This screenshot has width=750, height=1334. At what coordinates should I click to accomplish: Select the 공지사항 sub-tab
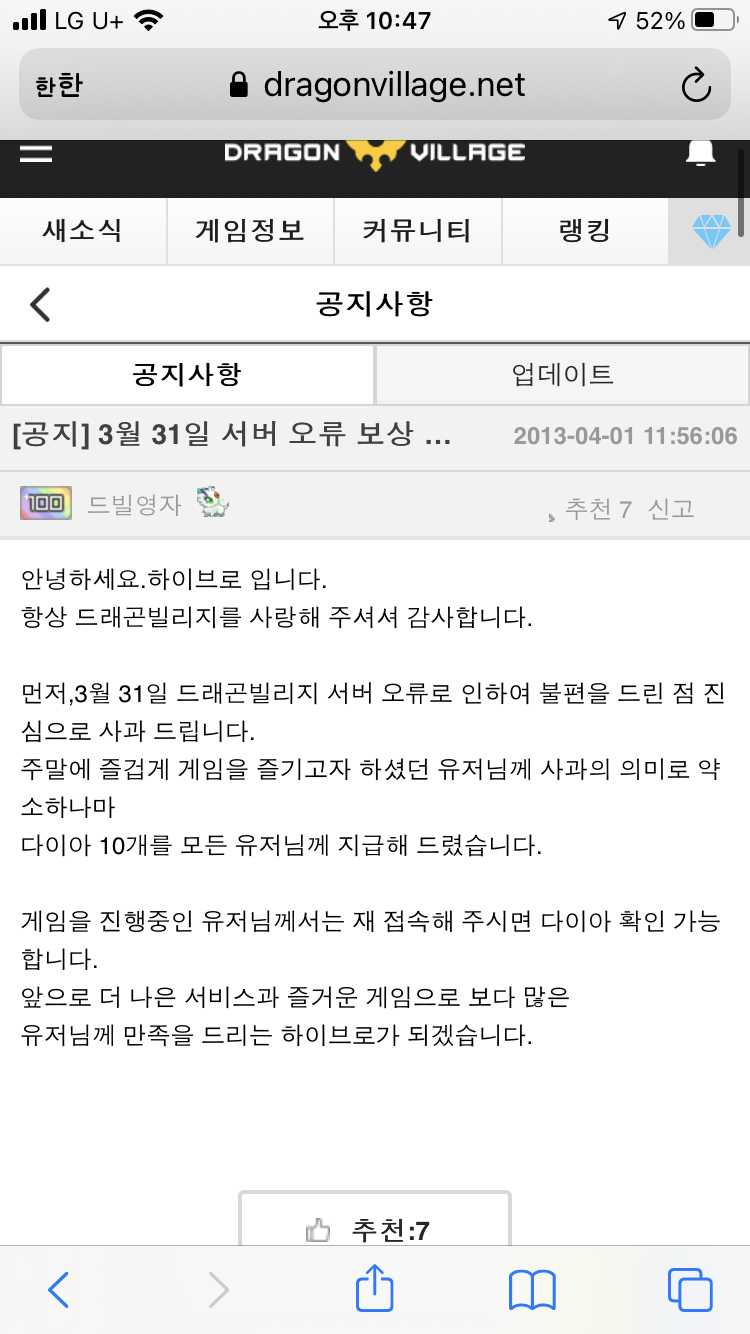tap(187, 375)
